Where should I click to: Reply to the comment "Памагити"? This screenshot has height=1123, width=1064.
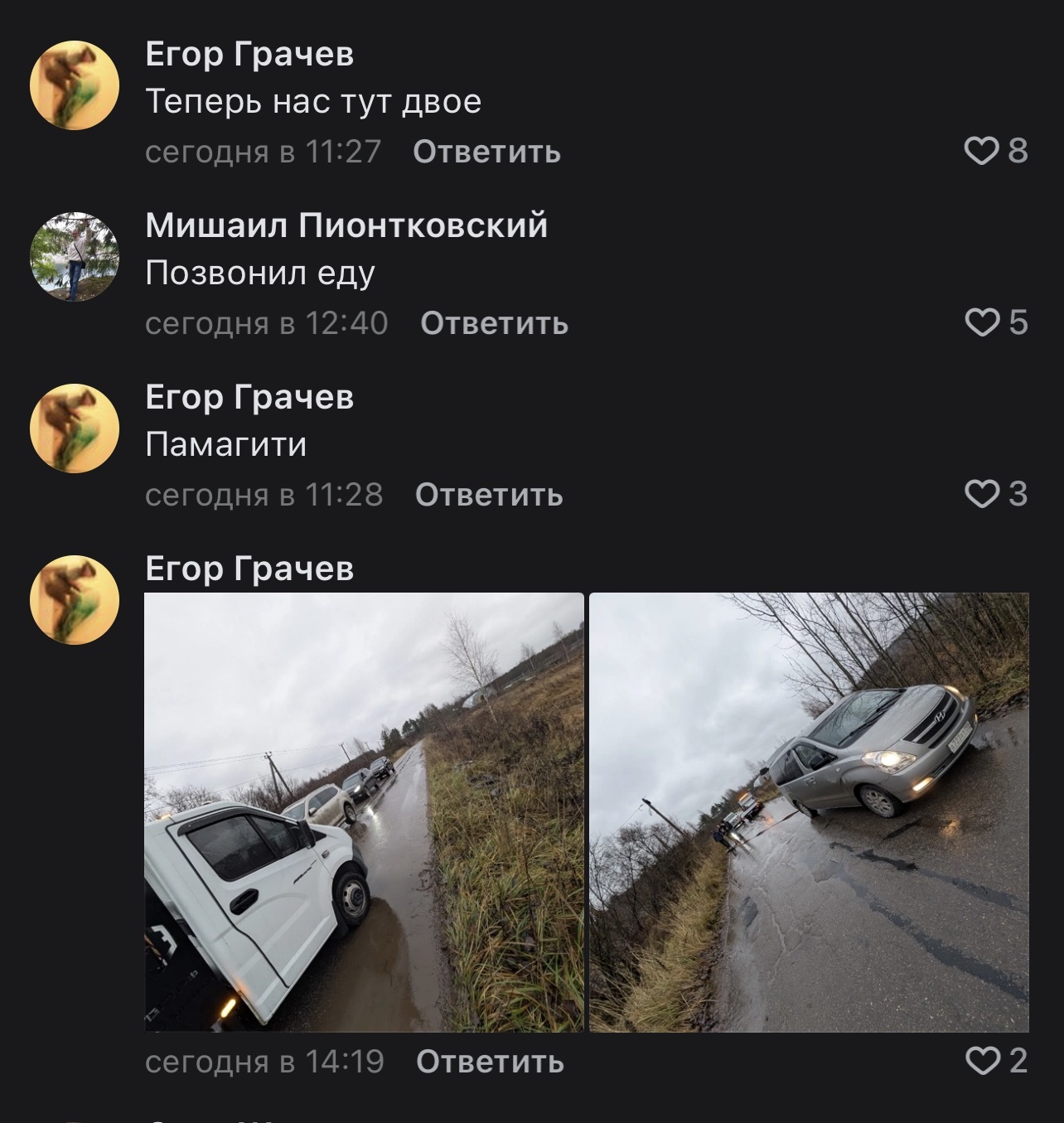click(x=489, y=495)
